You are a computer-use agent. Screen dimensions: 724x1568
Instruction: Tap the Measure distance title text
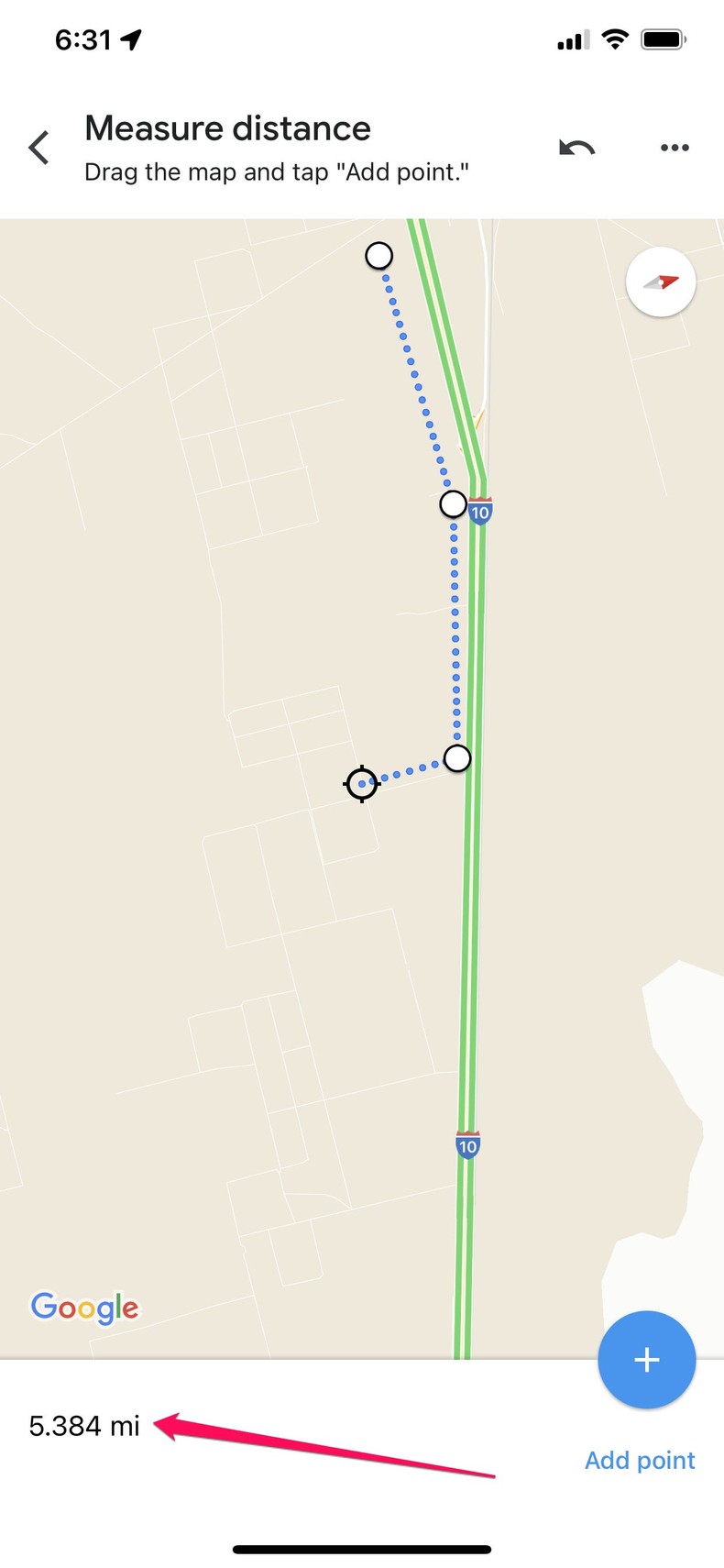click(x=227, y=128)
